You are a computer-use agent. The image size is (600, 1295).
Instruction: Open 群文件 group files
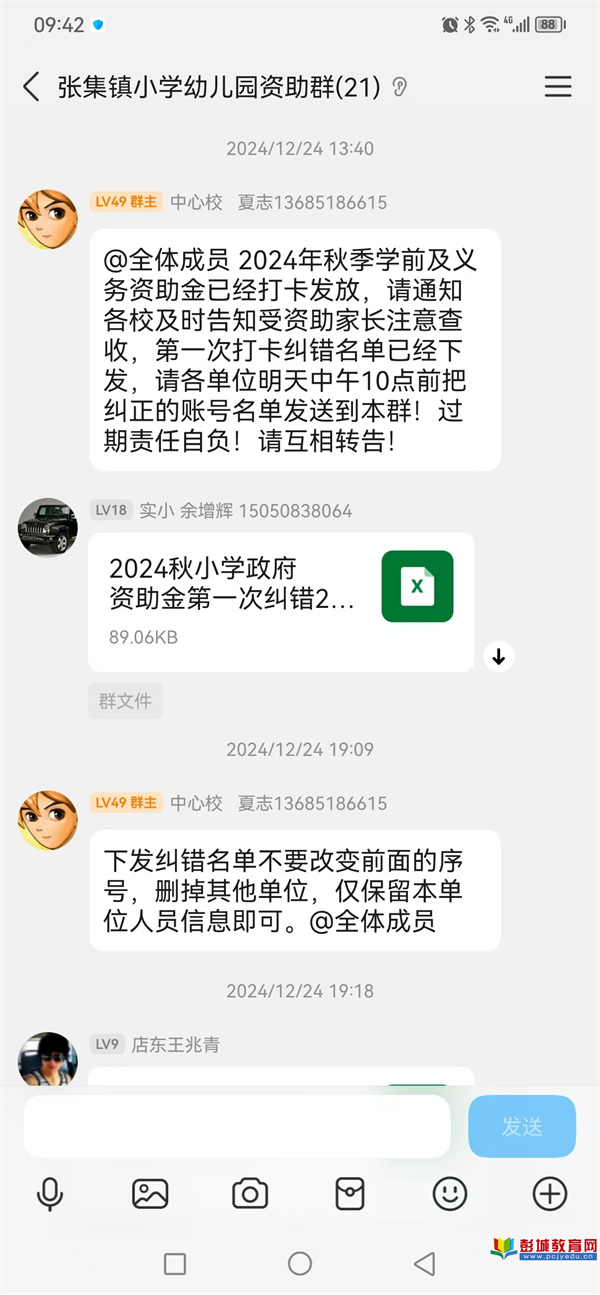coord(125,701)
